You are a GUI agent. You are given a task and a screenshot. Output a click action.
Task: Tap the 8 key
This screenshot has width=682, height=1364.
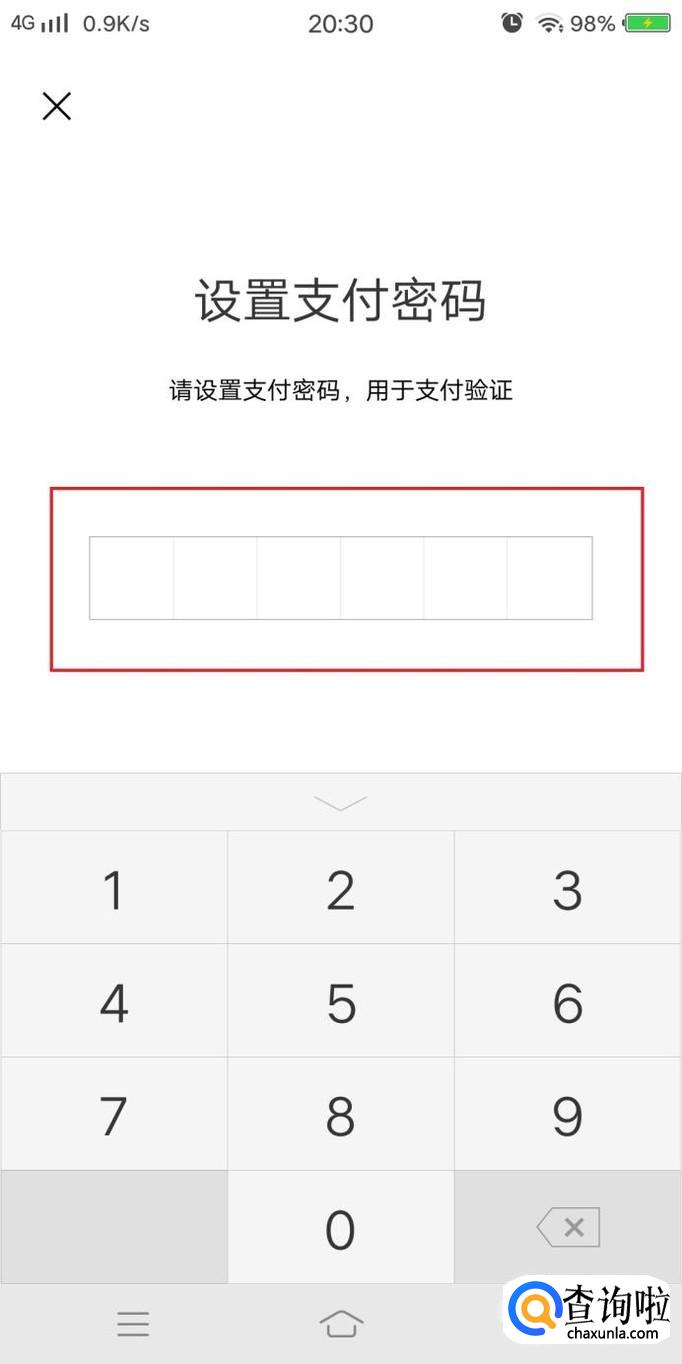tap(341, 1114)
